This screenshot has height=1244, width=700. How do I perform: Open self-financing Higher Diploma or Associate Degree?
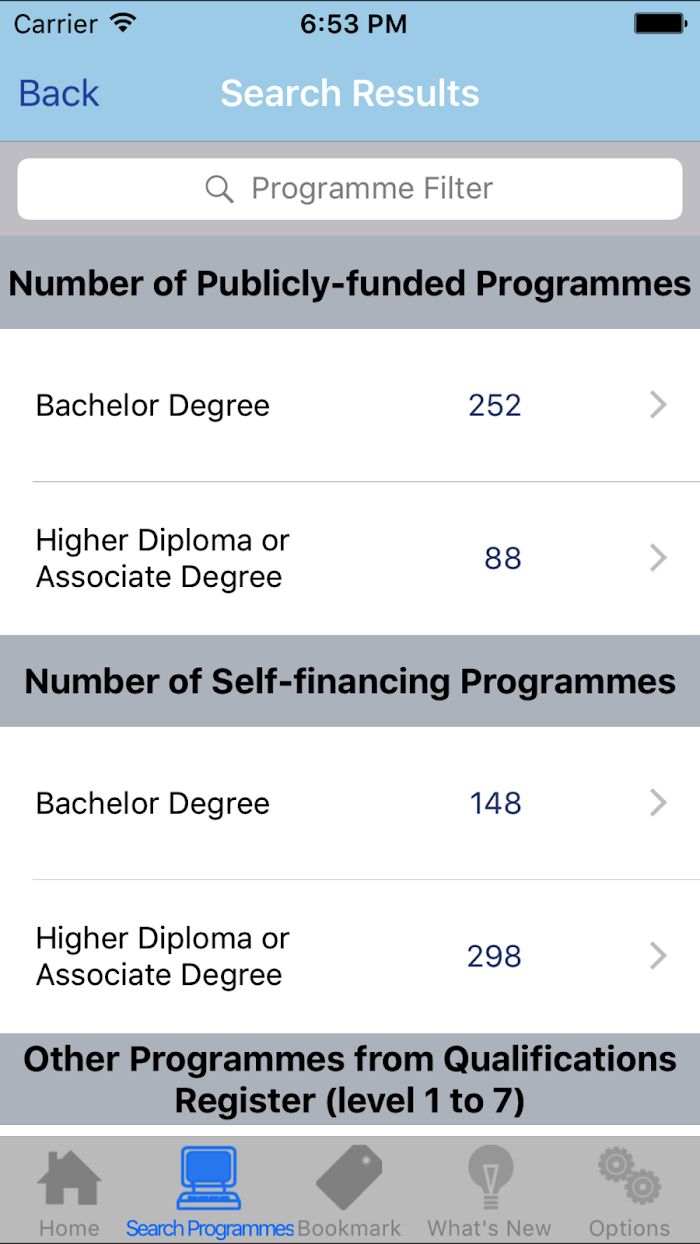point(350,956)
